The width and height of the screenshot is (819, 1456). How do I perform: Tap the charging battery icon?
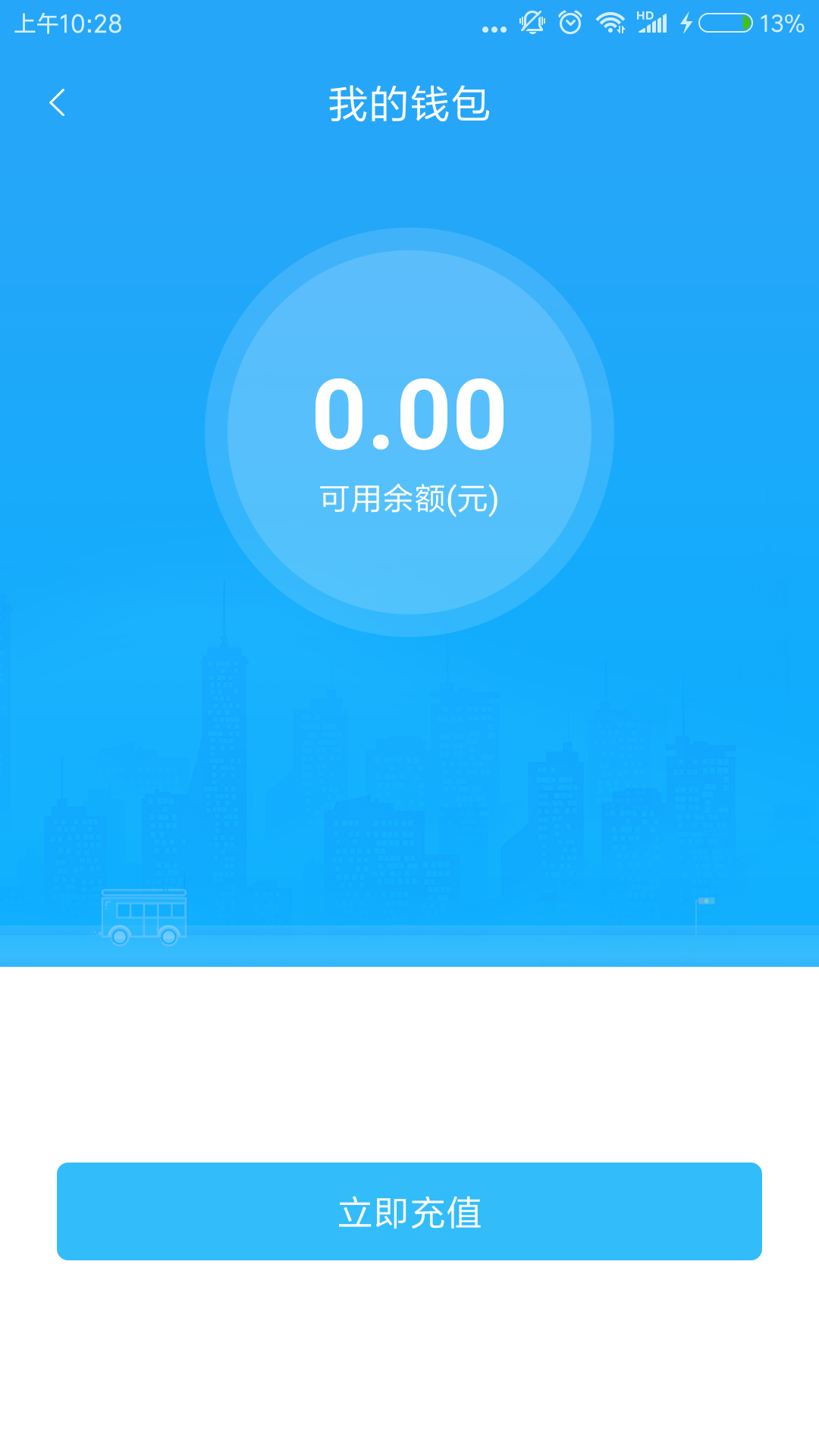(726, 21)
